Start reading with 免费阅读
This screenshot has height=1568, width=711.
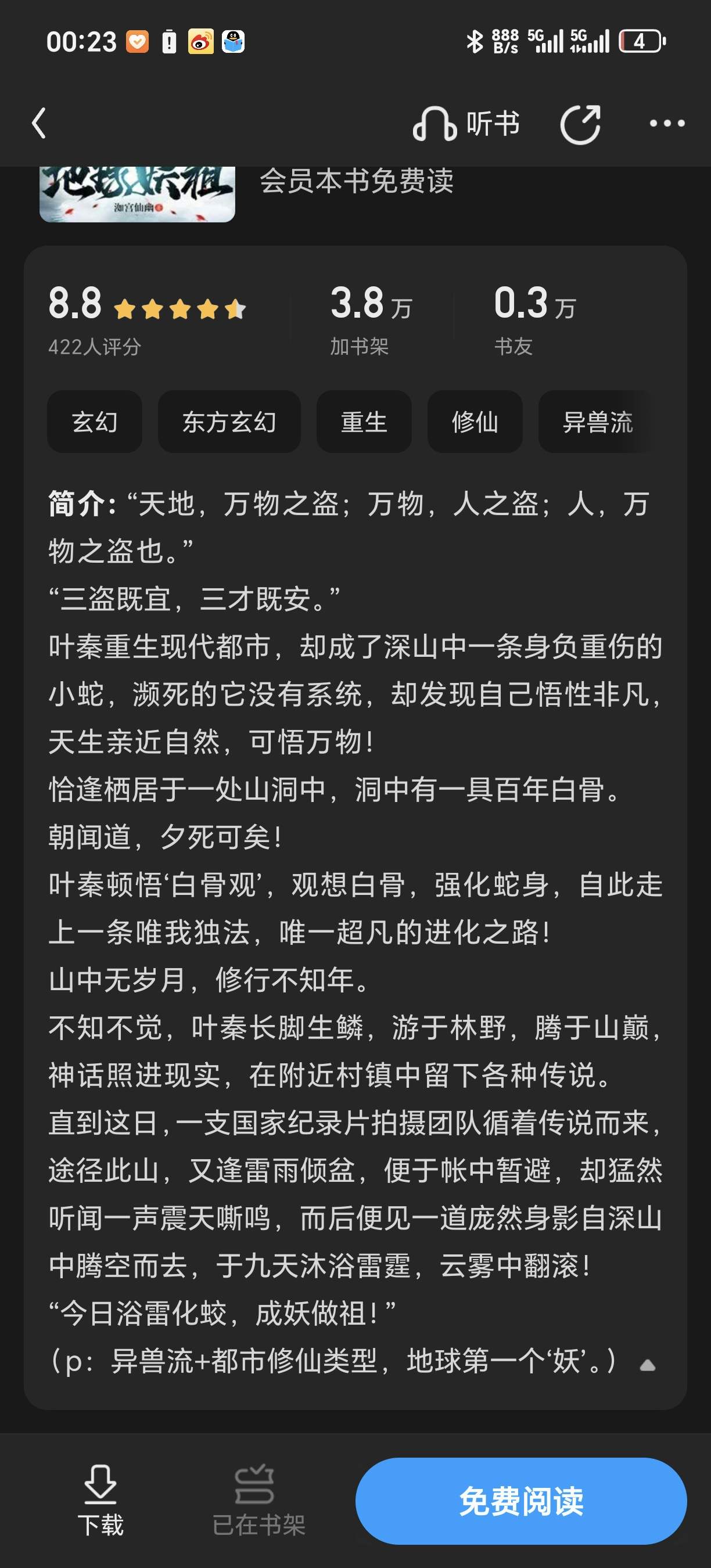pyautogui.click(x=521, y=1501)
